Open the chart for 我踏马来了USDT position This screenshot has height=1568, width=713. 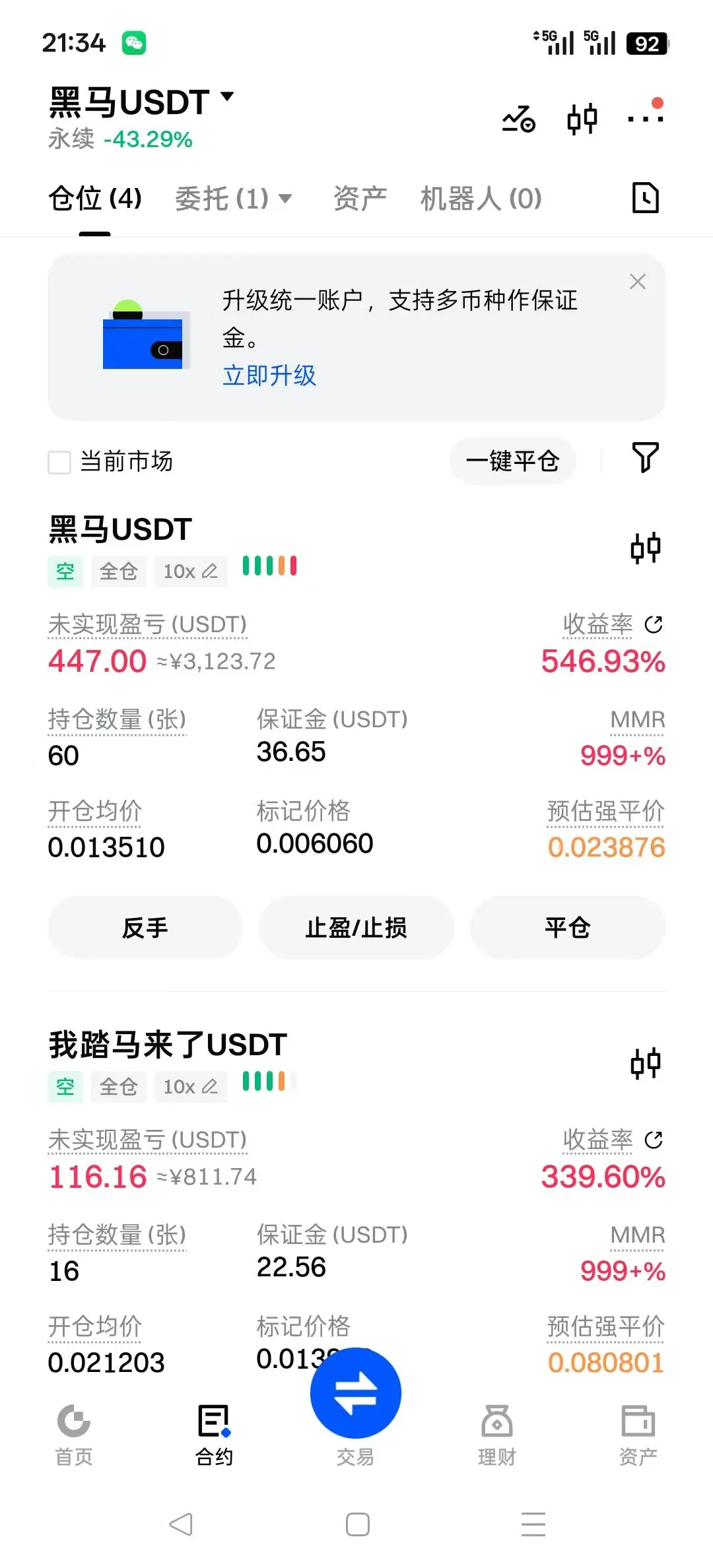(x=645, y=1063)
